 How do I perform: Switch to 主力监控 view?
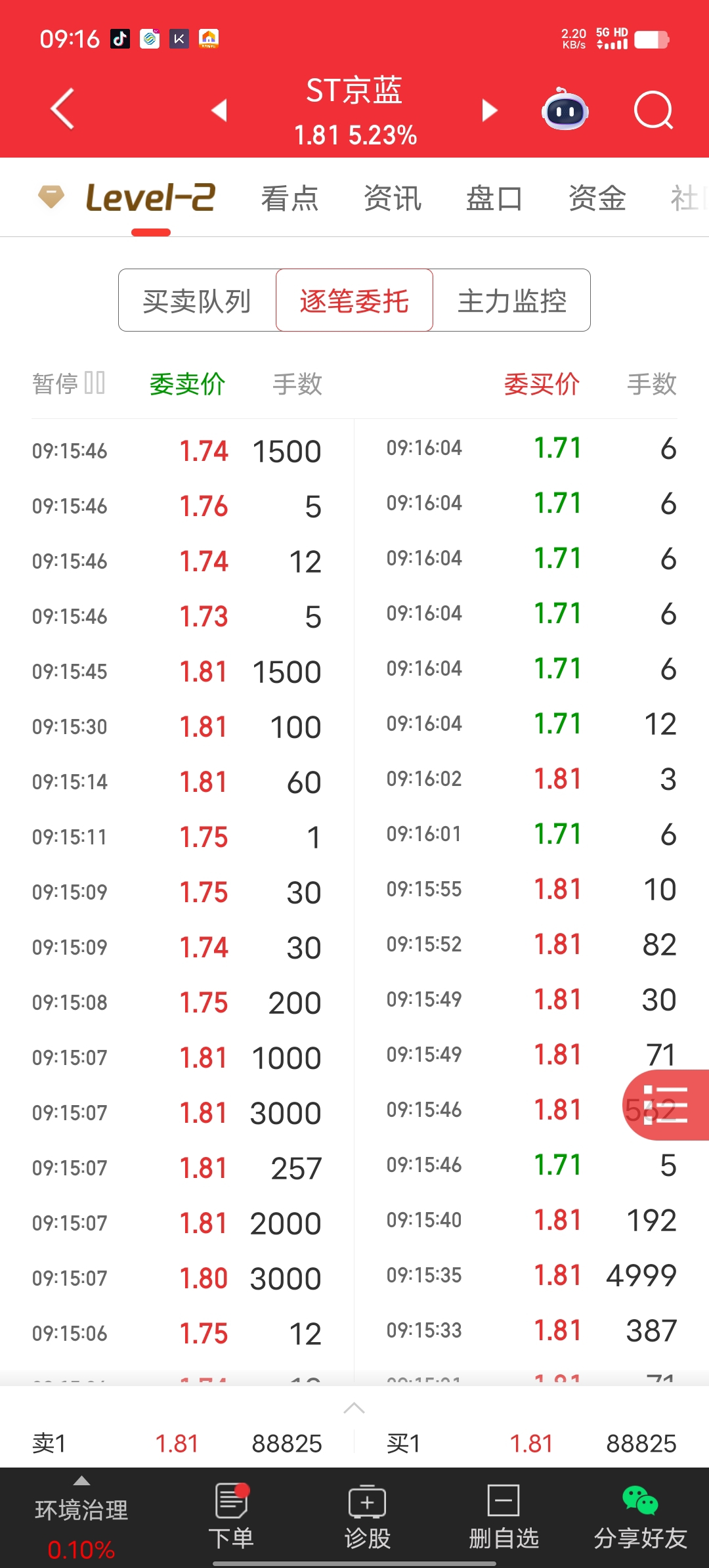[x=512, y=301]
